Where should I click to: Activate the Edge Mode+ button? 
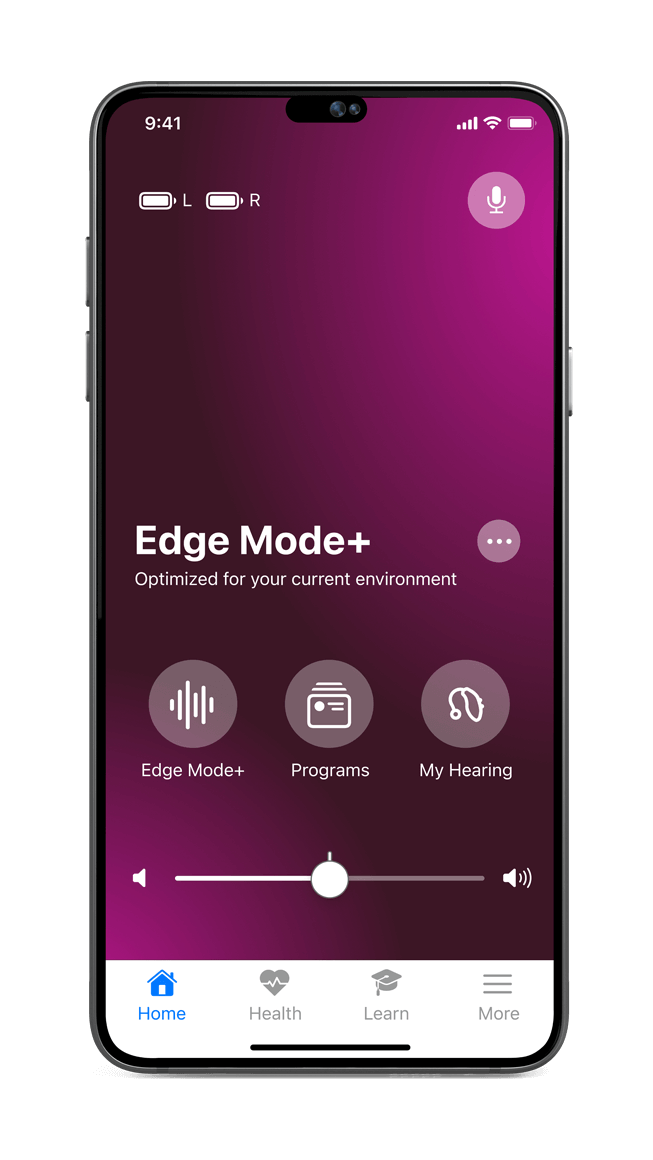(x=193, y=704)
